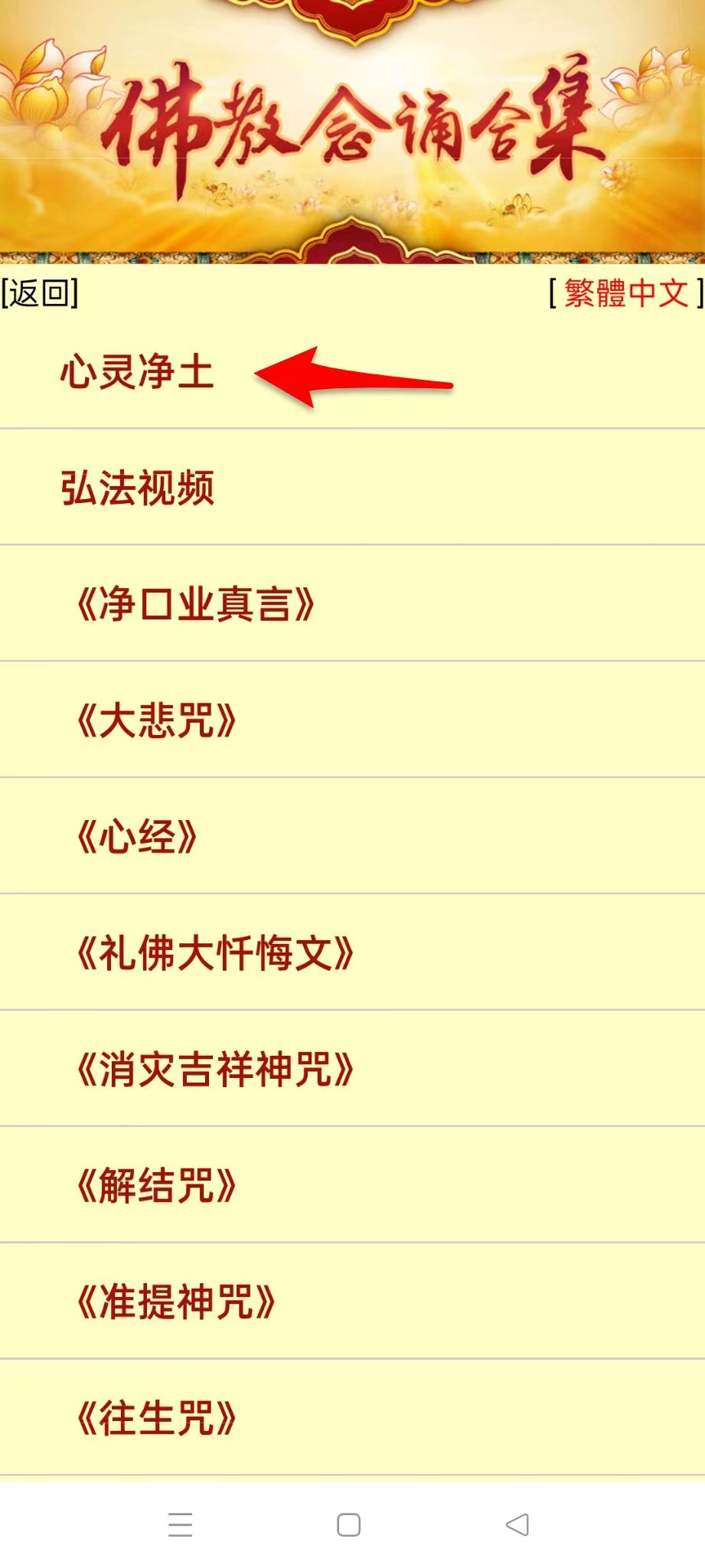Select《消灾吉祥神咒》
705x1568 pixels.
click(352, 1069)
